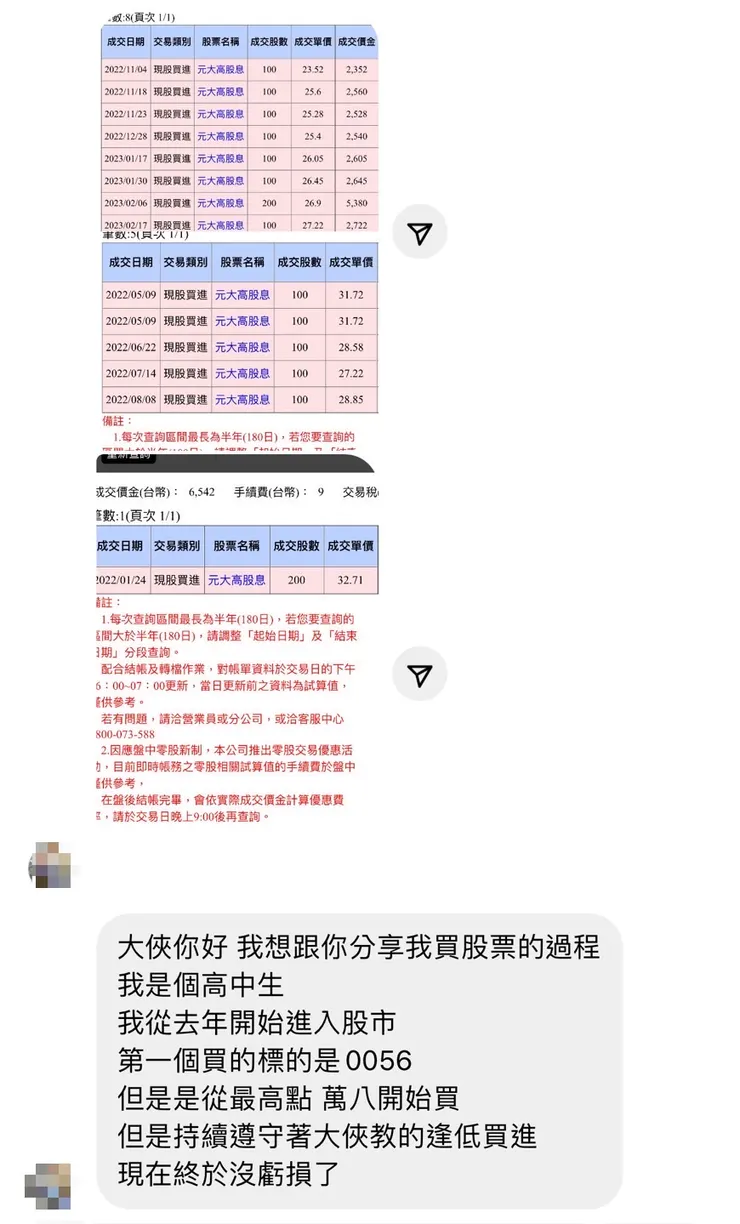Select the 2022/11/04 transaction row
This screenshot has height=1224, width=740.
click(x=230, y=67)
